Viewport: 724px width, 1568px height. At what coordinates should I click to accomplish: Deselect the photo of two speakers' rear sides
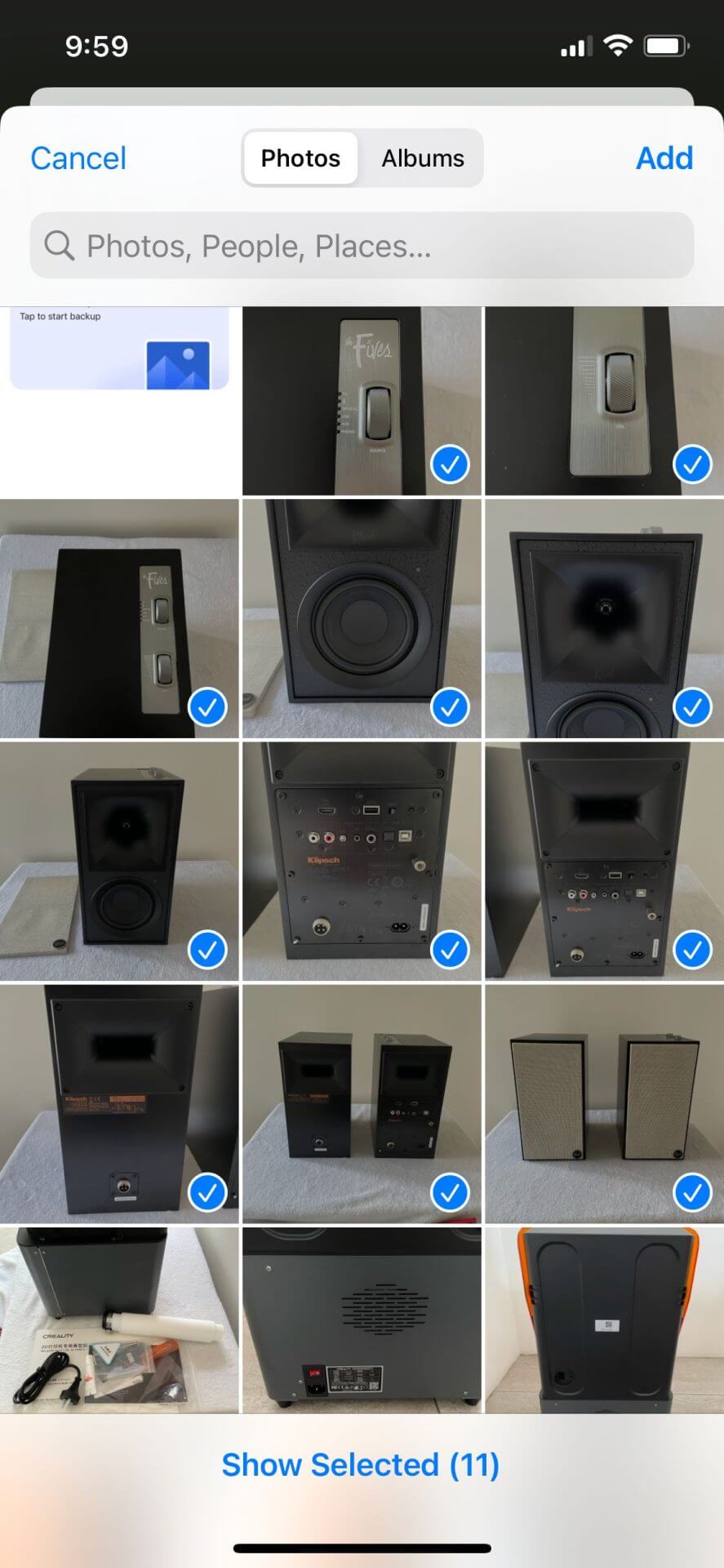click(361, 1102)
